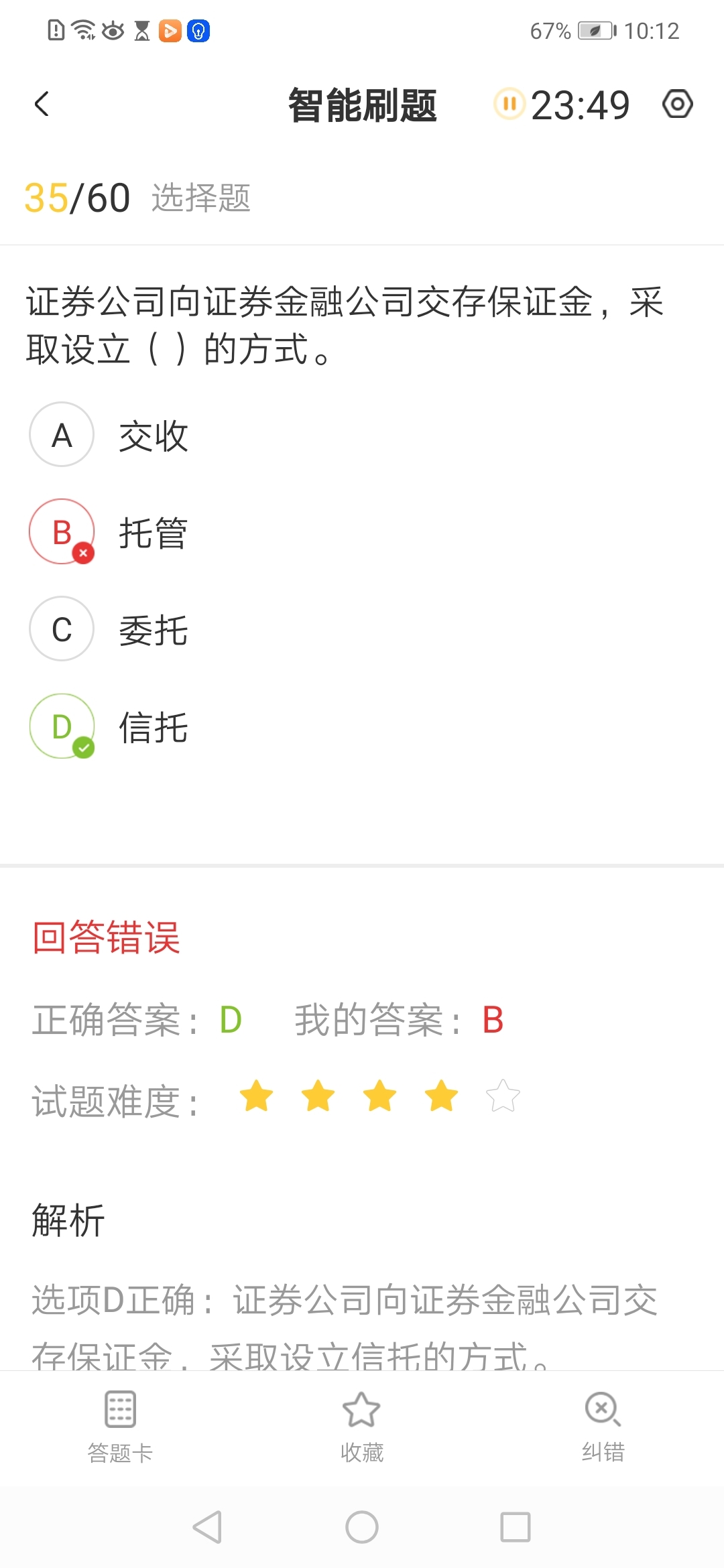Tap the system home button

[362, 1527]
